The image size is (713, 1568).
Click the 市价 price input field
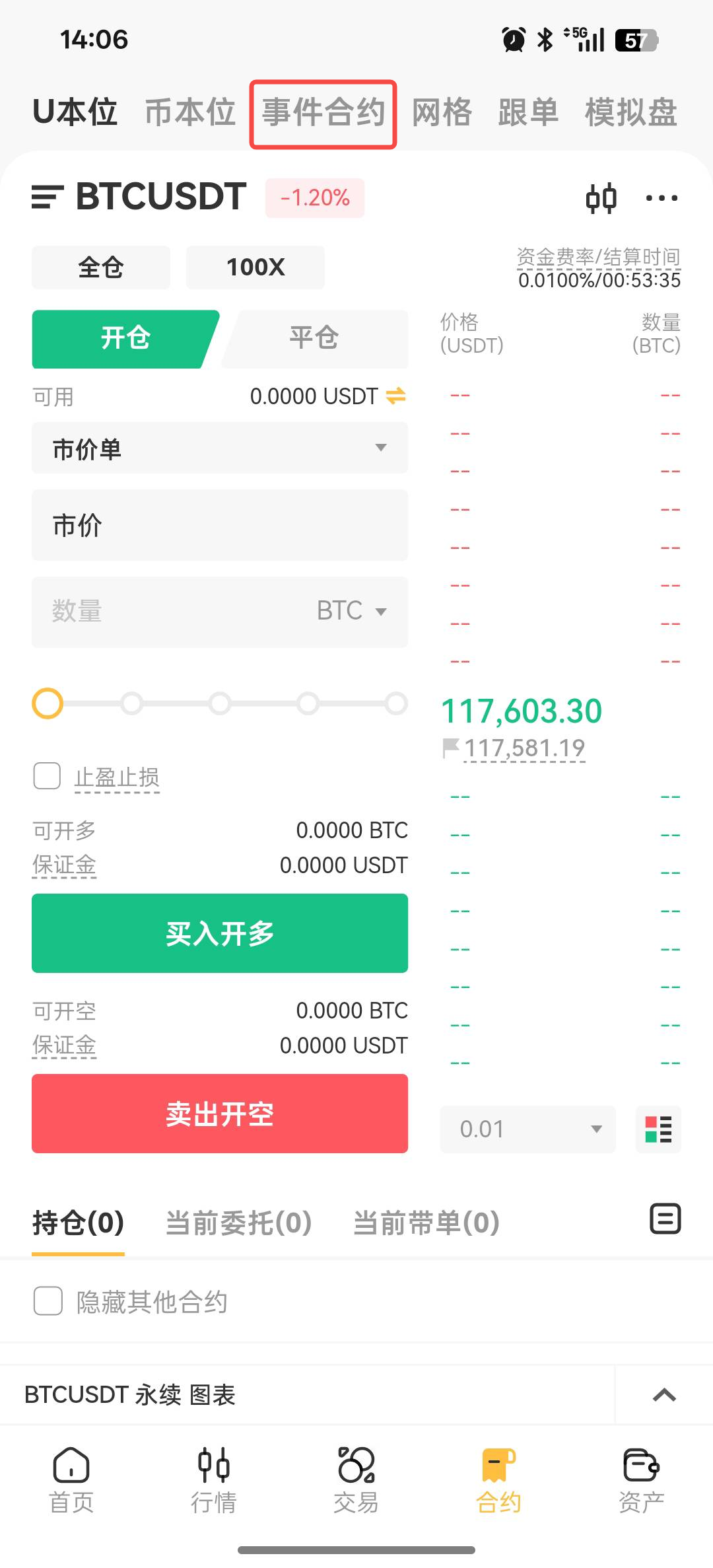(219, 525)
